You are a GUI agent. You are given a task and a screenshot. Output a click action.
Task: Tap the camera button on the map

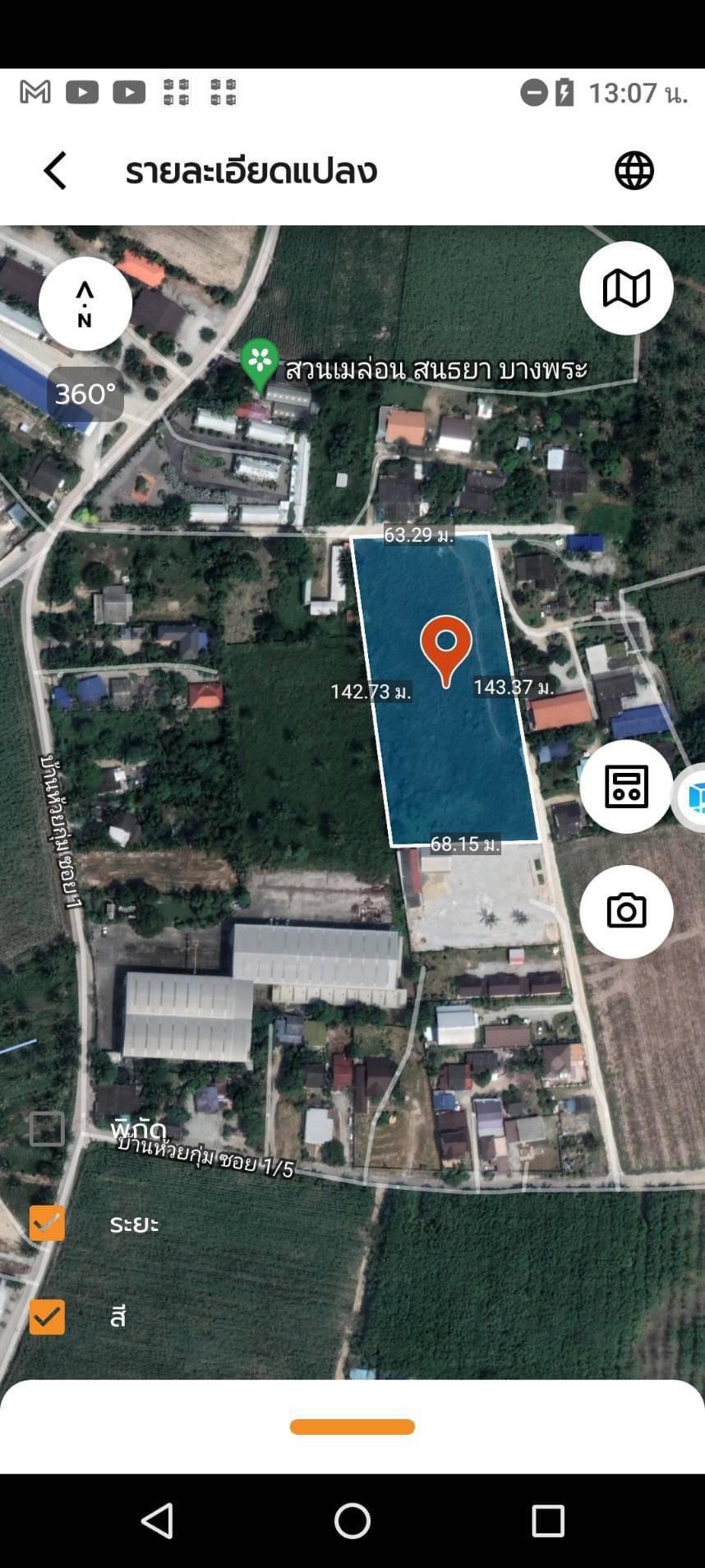coord(626,911)
